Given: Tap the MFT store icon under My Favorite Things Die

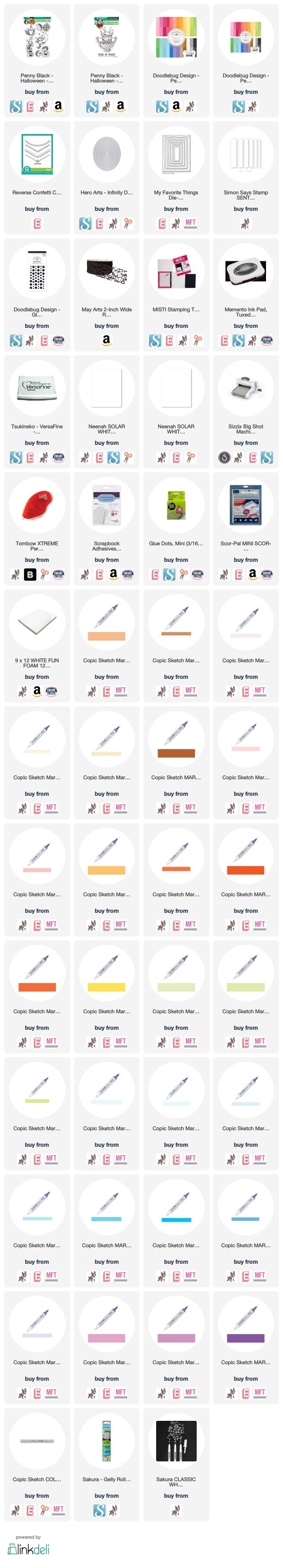Looking at the screenshot, I should (191, 224).
